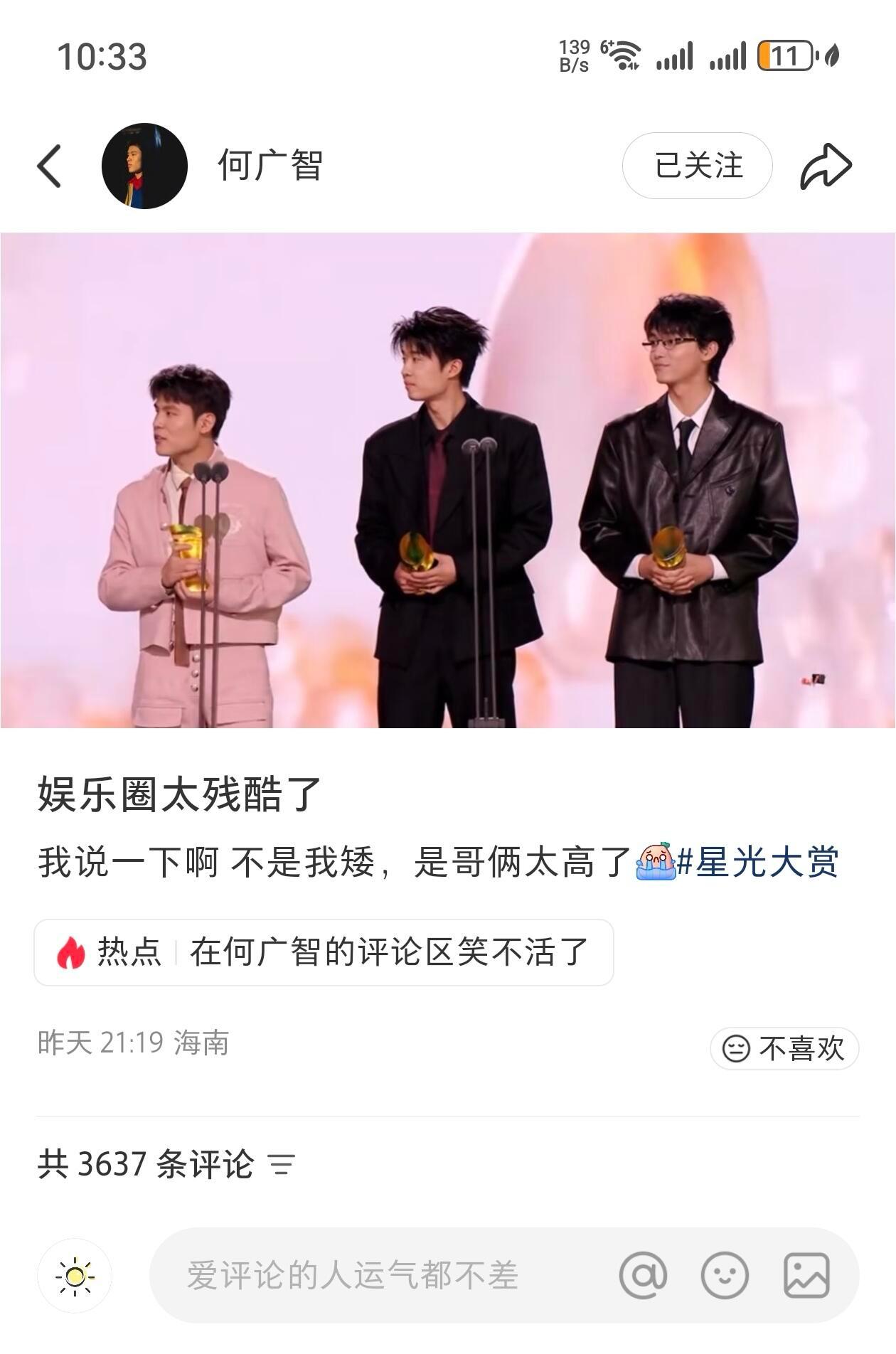Tap the back arrow at top left
896x1354 pixels.
point(48,164)
